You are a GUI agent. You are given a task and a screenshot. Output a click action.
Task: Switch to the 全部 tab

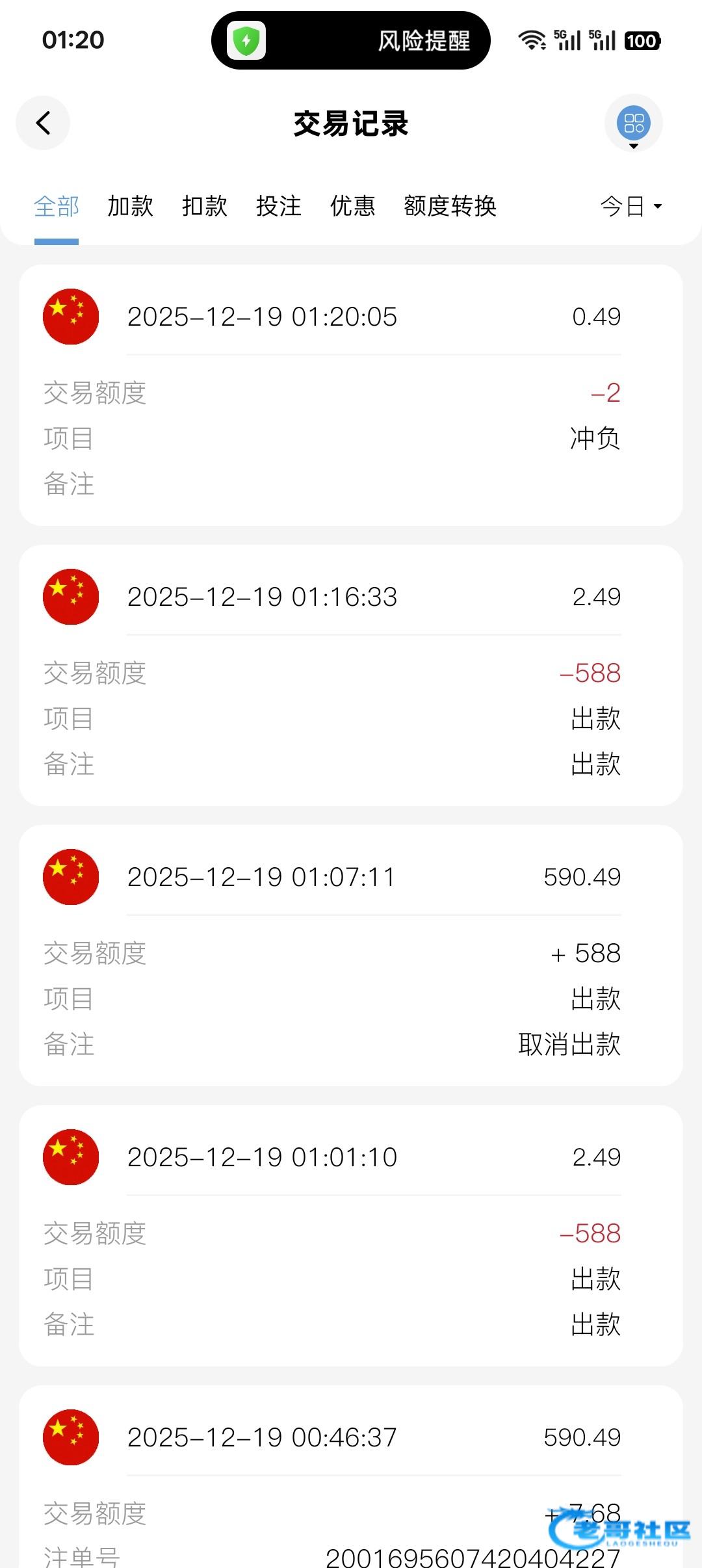(x=57, y=206)
